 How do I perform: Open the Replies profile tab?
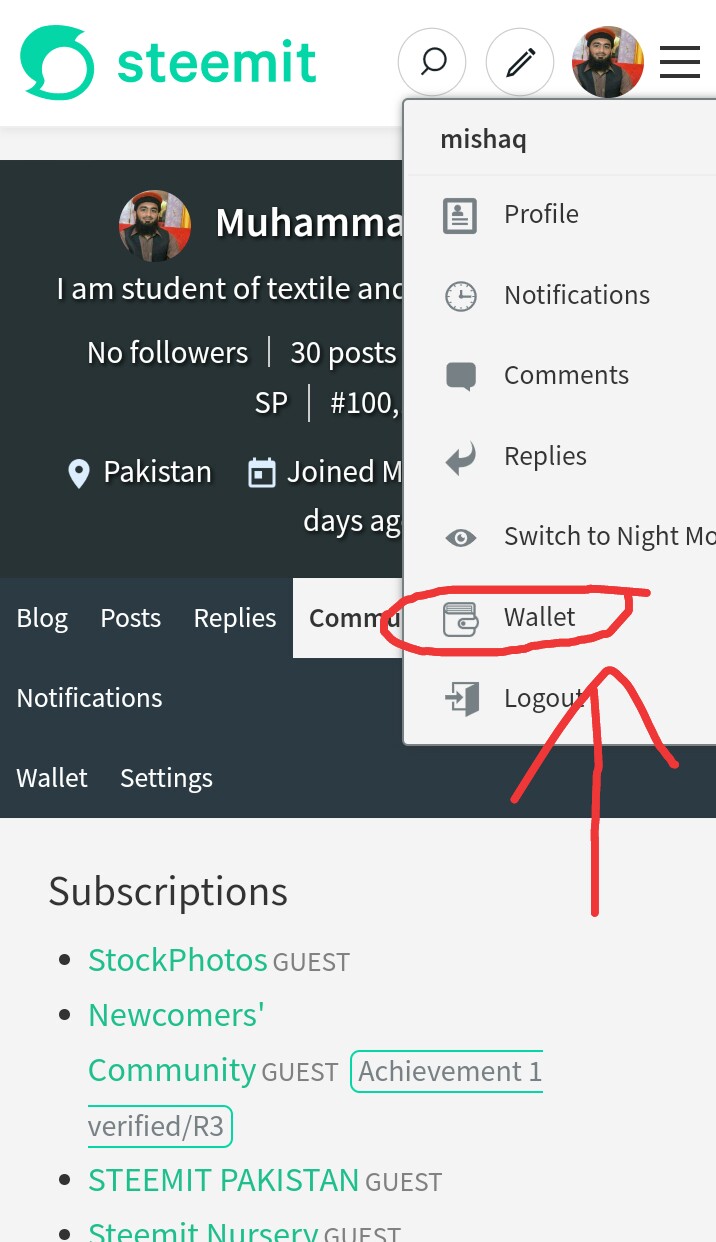point(235,618)
